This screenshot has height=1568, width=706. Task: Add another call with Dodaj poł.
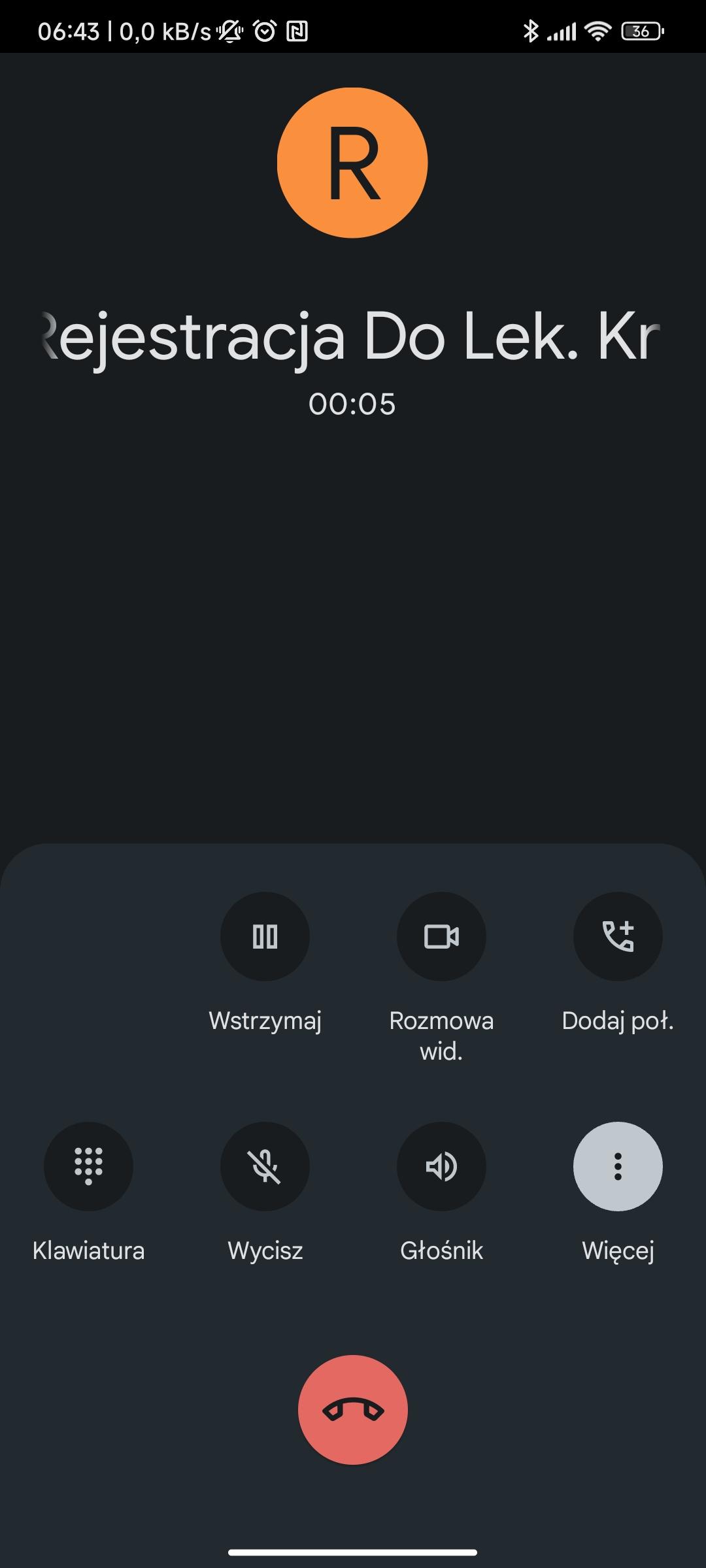[618, 937]
